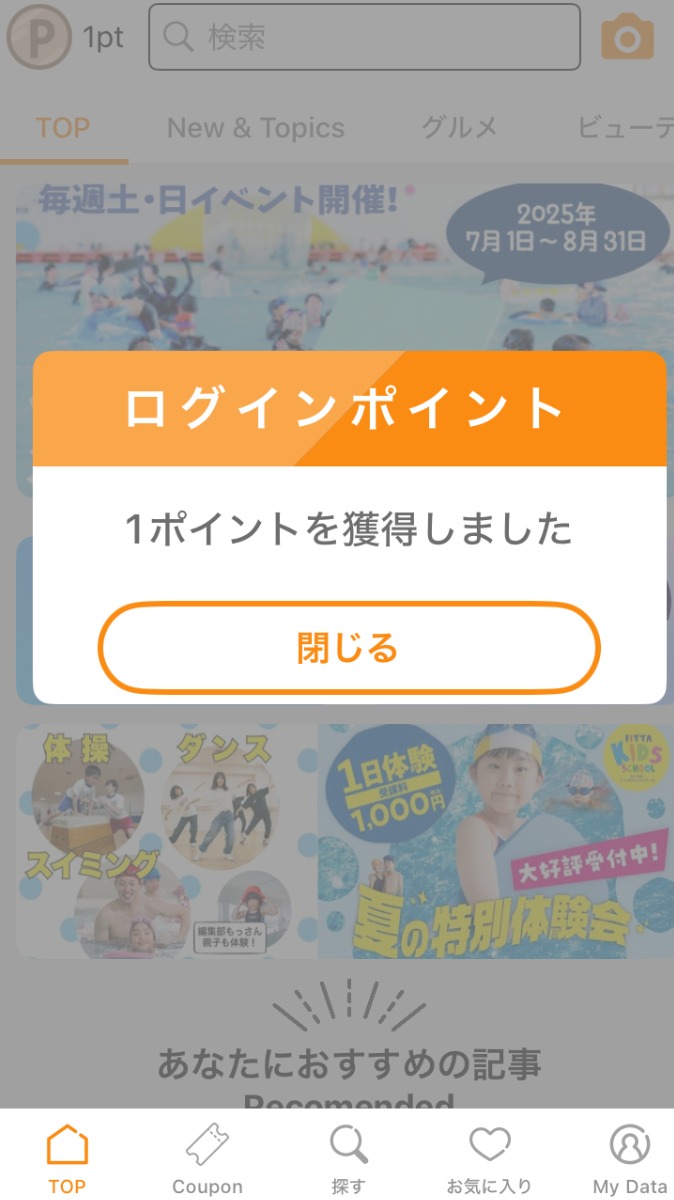Open the camera icon in top bar
Viewport: 674px width, 1200px height.
627,38
